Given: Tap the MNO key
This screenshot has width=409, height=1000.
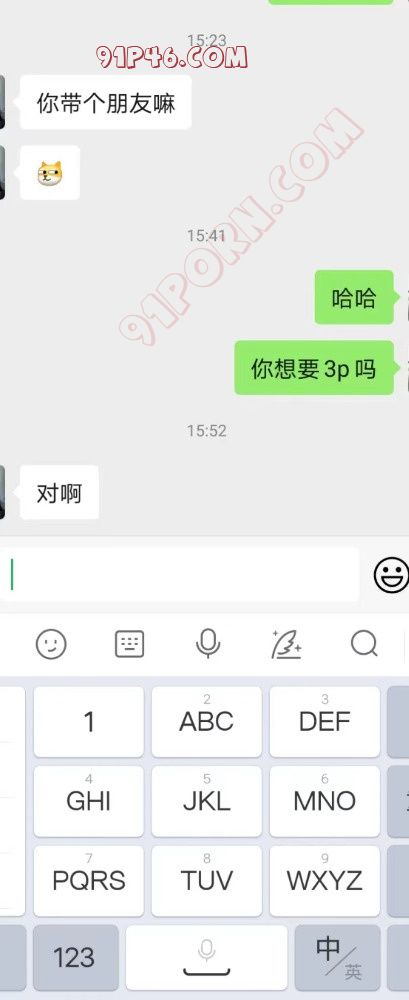Looking at the screenshot, I should coord(325,801).
